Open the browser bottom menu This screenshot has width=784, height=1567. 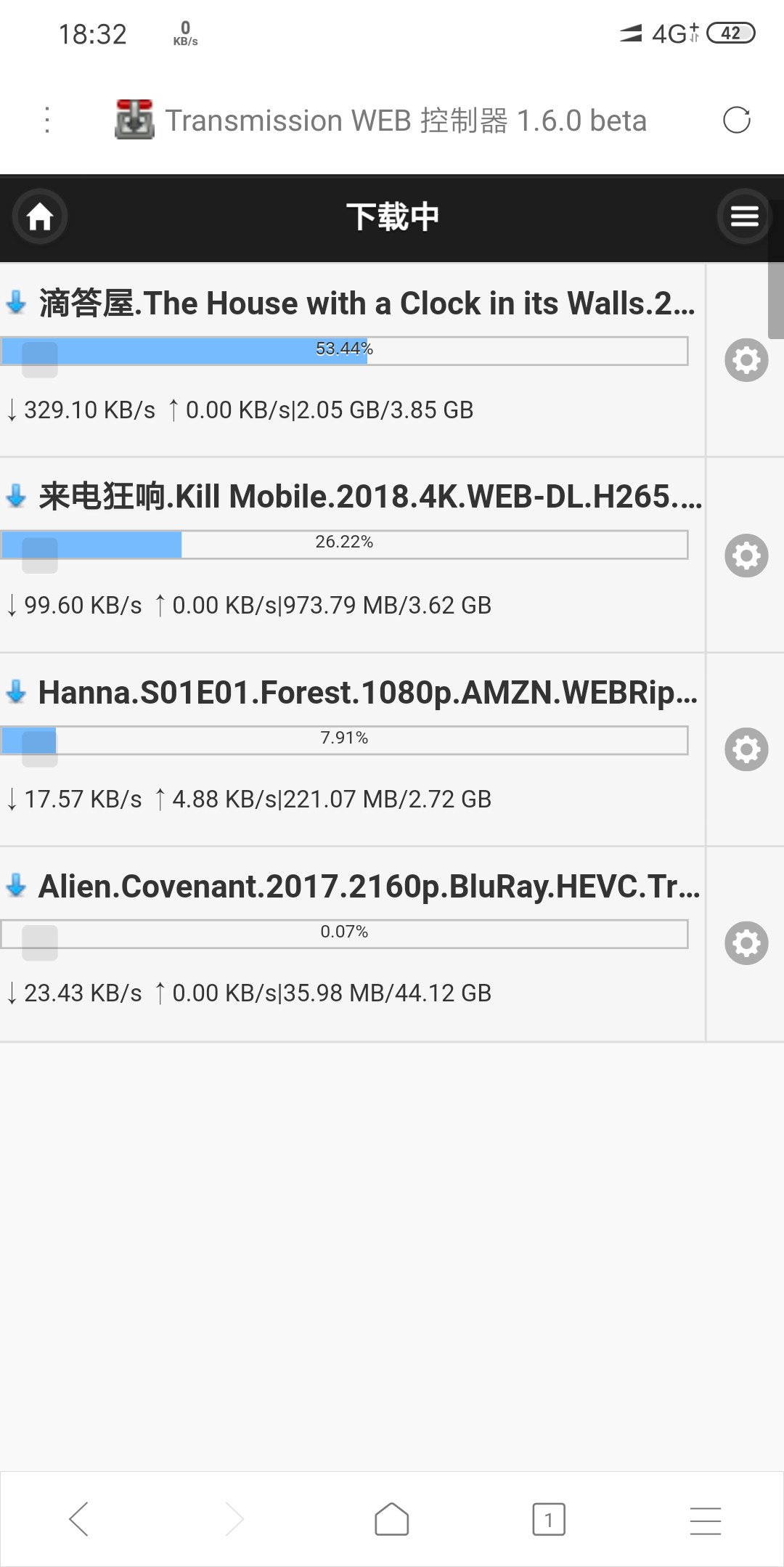(706, 1521)
